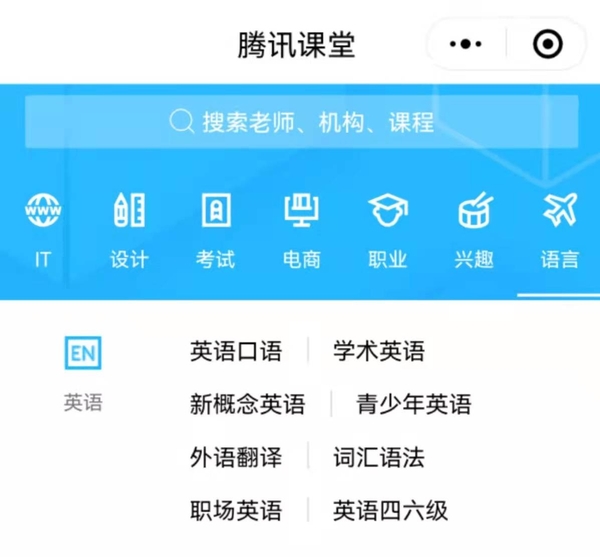This screenshot has height=557, width=600.
Task: View 青少年英语 courses
Action: (x=413, y=404)
